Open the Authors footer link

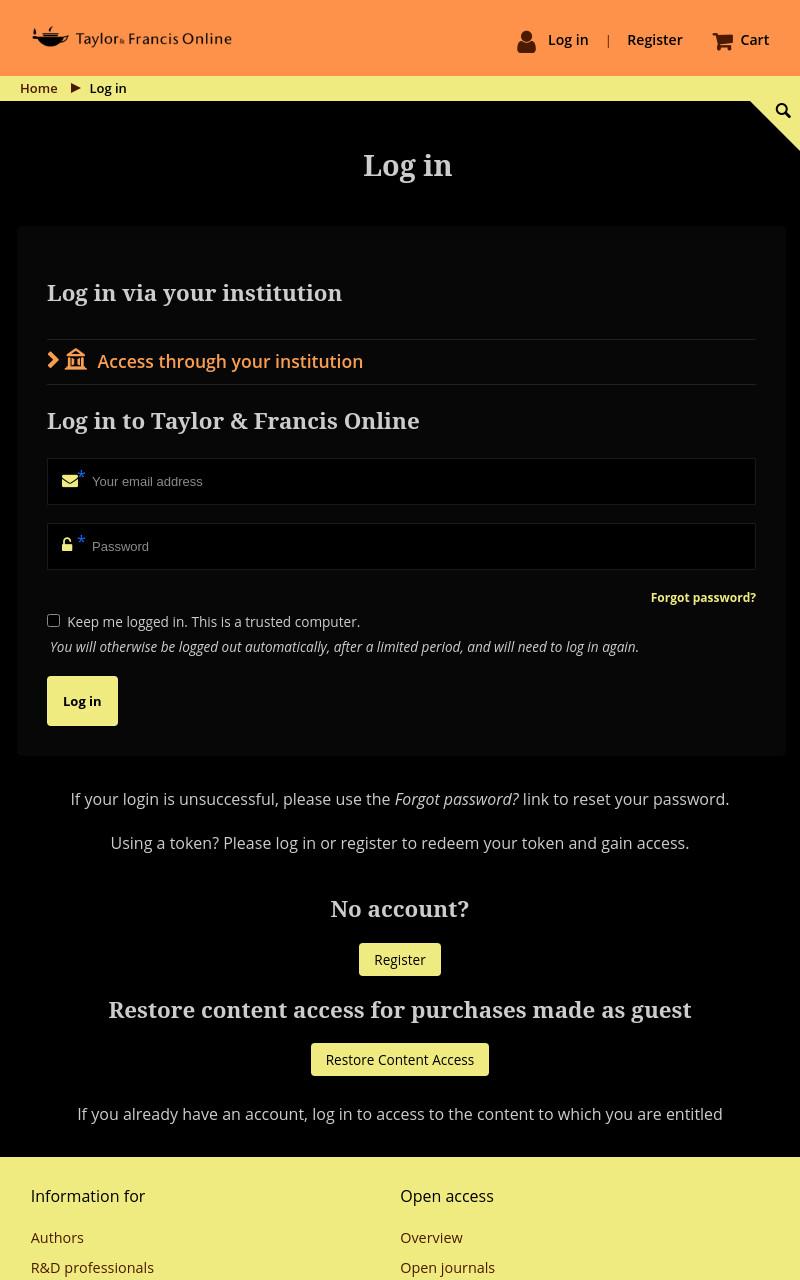tap(57, 1237)
